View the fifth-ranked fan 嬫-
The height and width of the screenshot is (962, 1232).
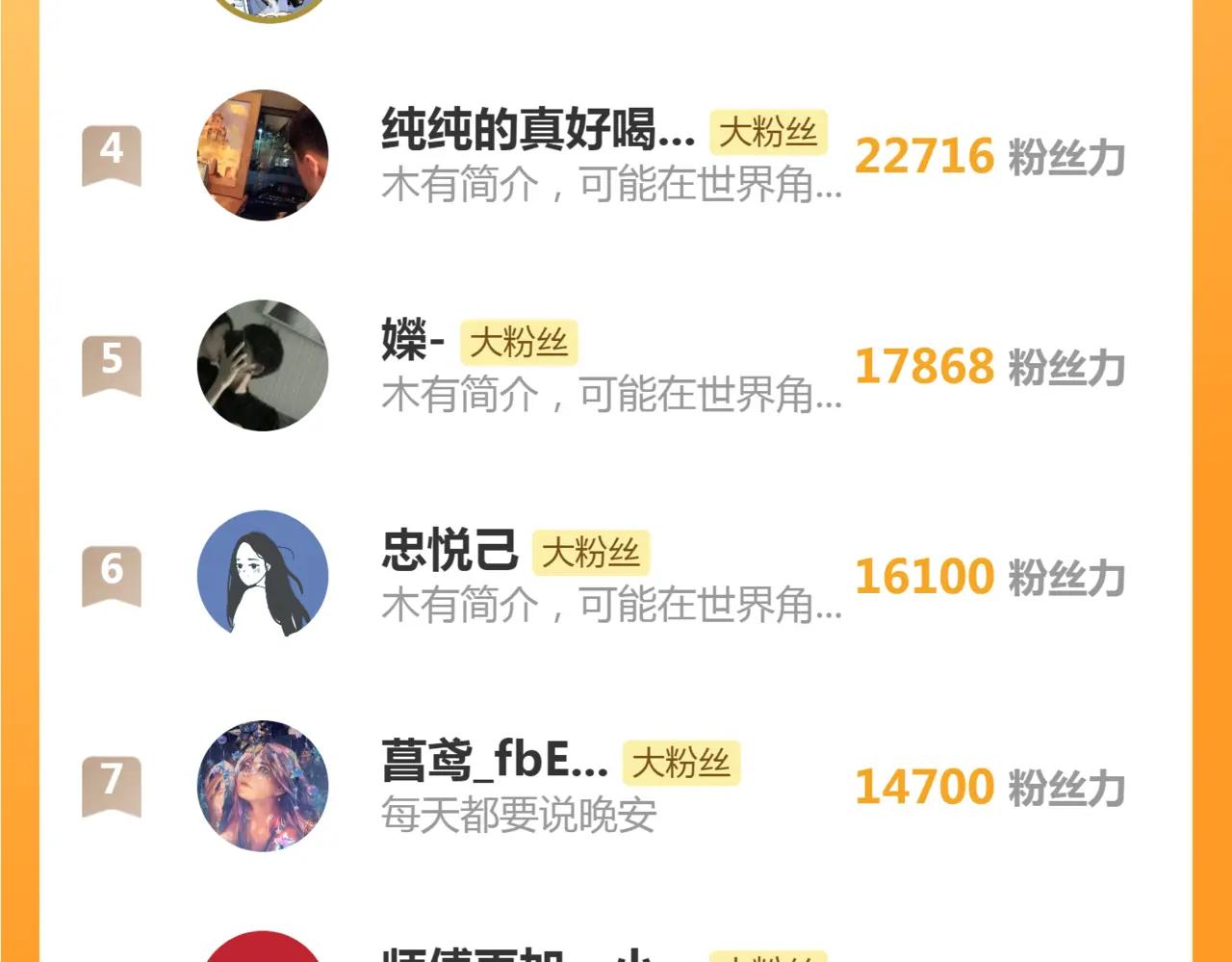tap(413, 341)
